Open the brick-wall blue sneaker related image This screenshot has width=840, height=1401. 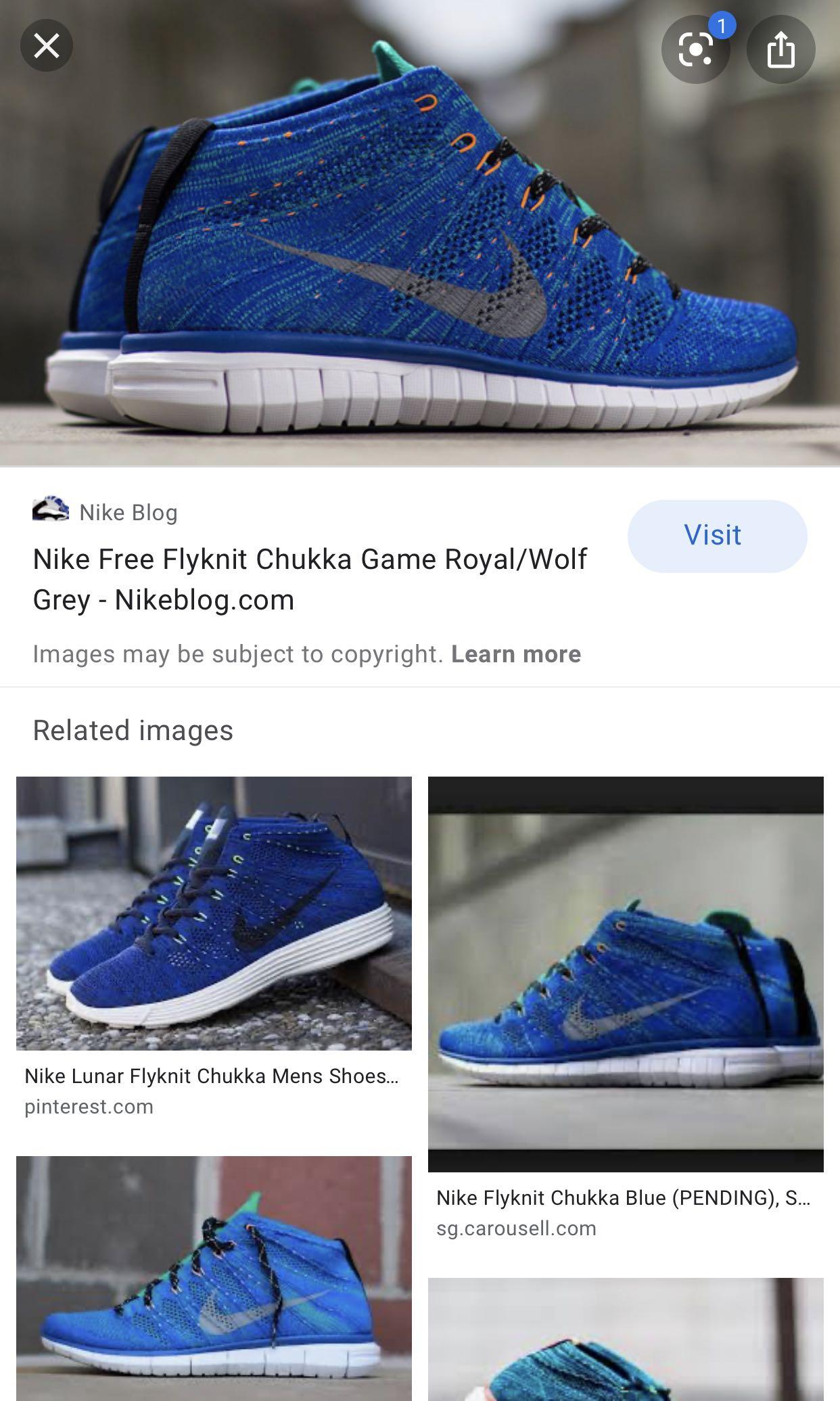coord(214,1279)
